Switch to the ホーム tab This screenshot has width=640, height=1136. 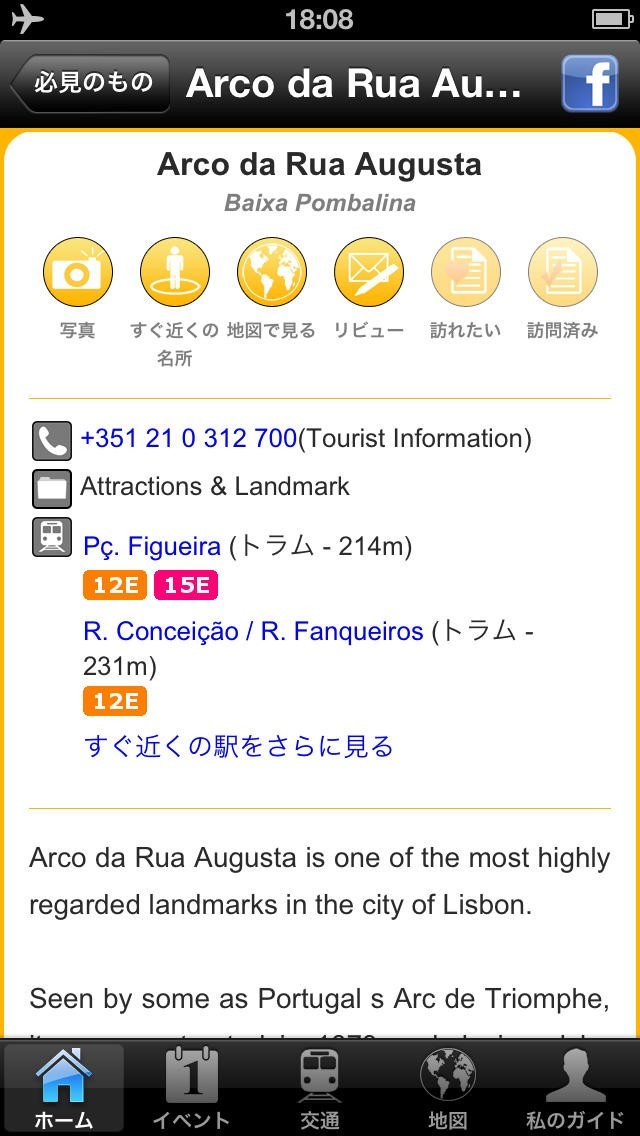(64, 1089)
